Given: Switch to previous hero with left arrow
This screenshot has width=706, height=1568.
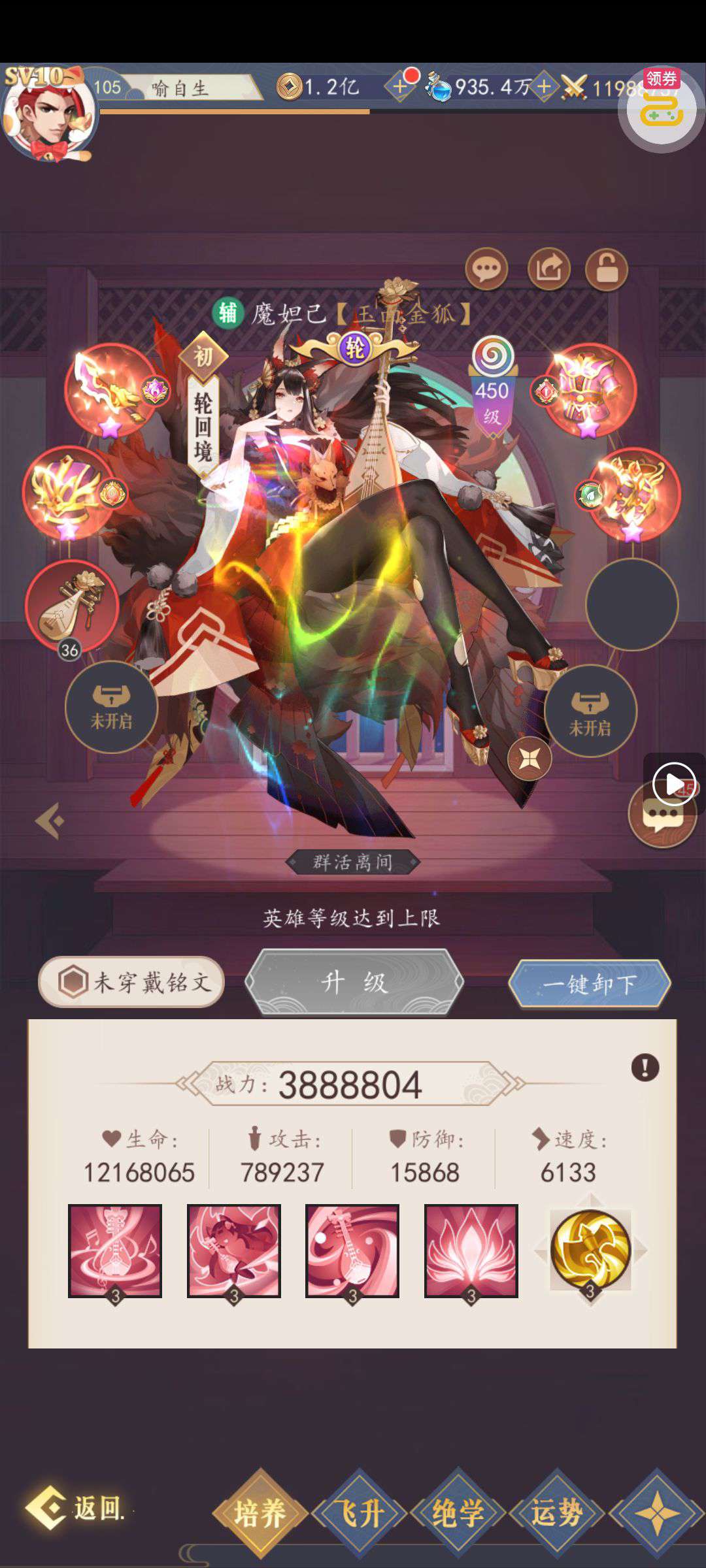Looking at the screenshot, I should [x=50, y=821].
